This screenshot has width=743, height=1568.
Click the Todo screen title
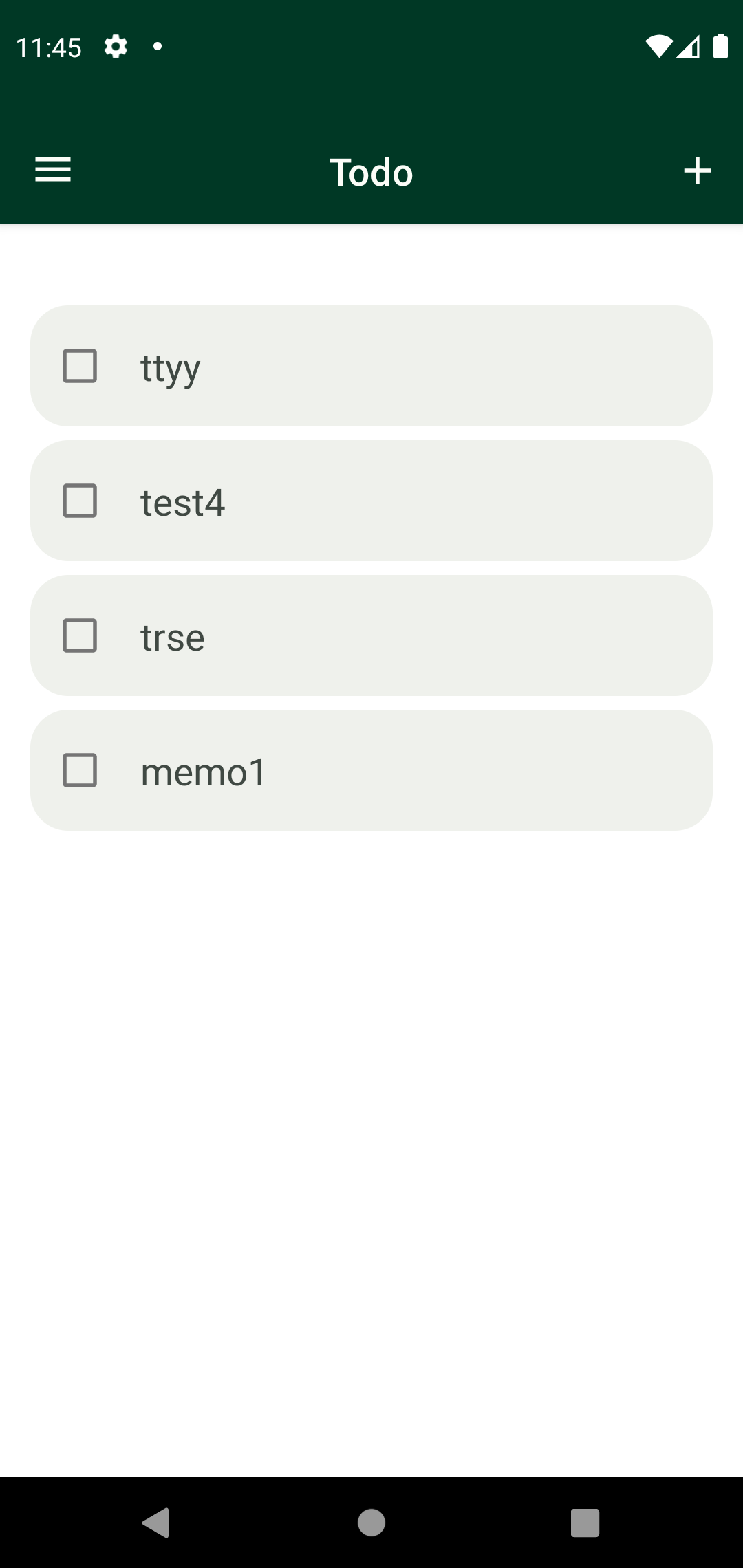[371, 172]
